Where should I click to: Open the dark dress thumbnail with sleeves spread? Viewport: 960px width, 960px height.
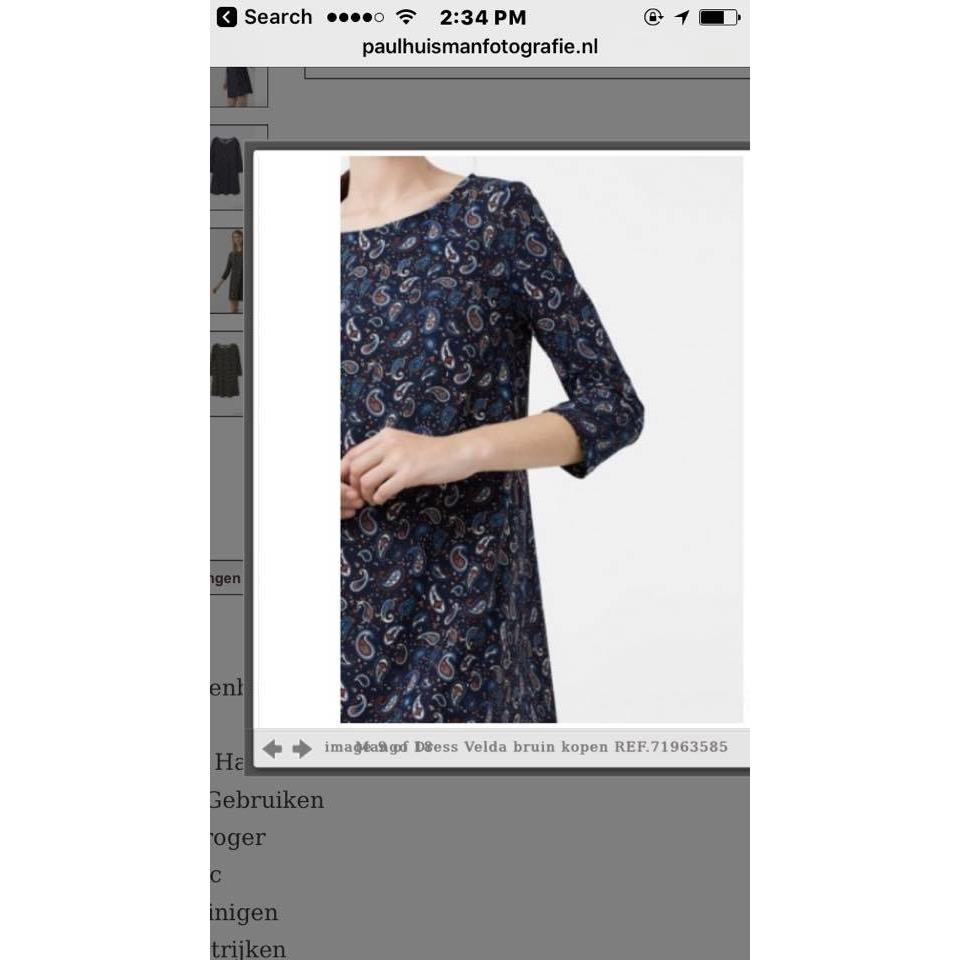pos(227,167)
